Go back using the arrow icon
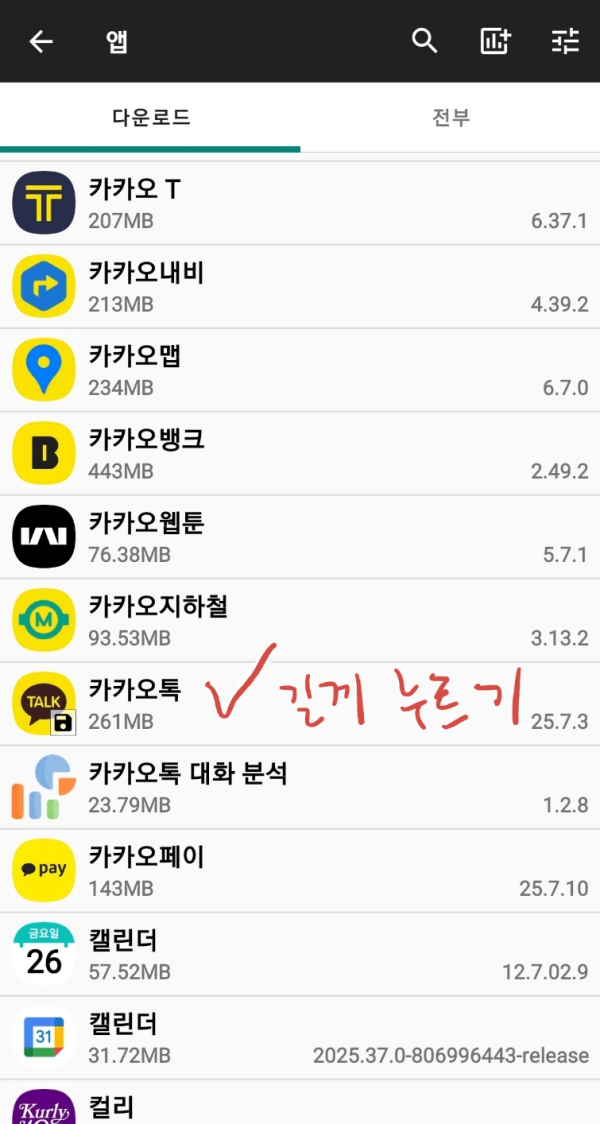The width and height of the screenshot is (600, 1124). (x=41, y=41)
